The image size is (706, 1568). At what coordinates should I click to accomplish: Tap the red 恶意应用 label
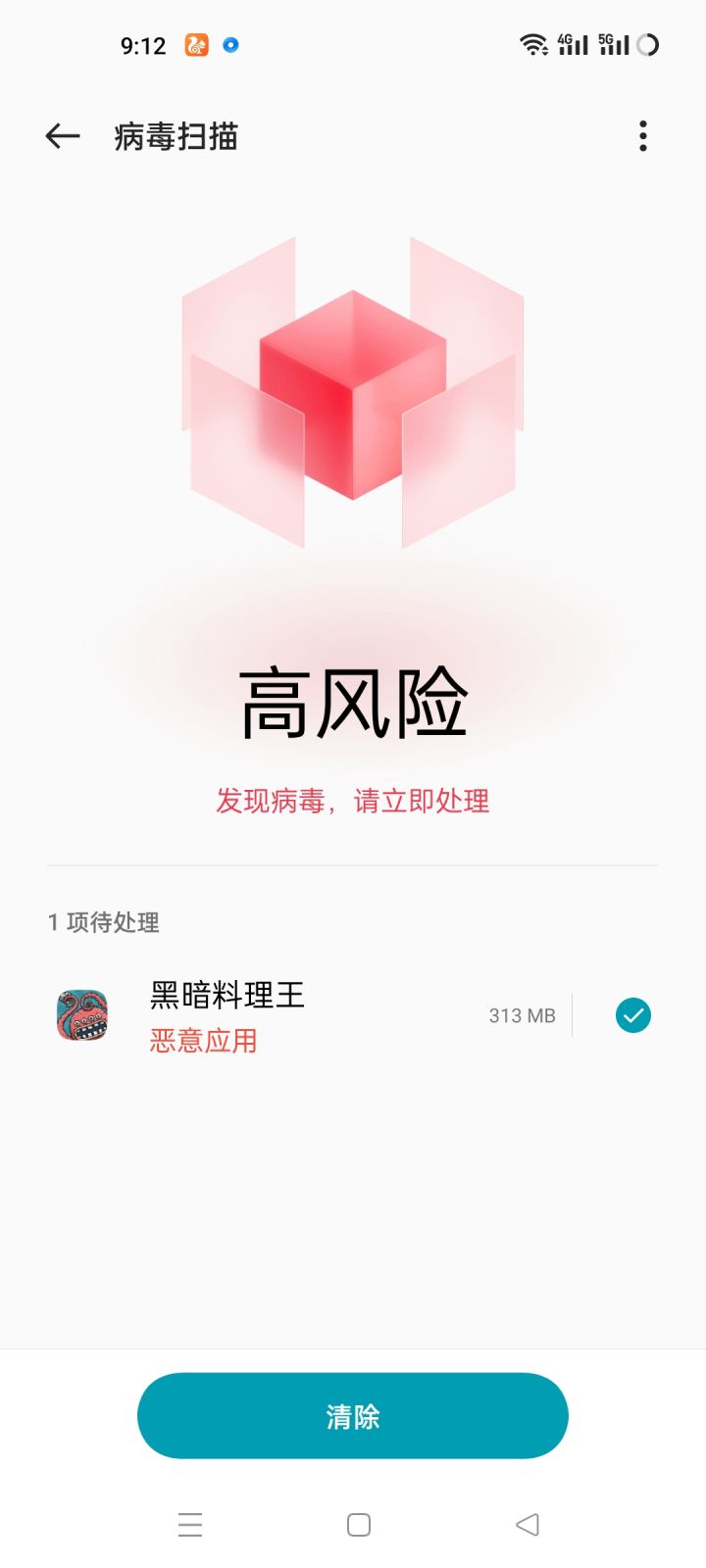point(203,1042)
